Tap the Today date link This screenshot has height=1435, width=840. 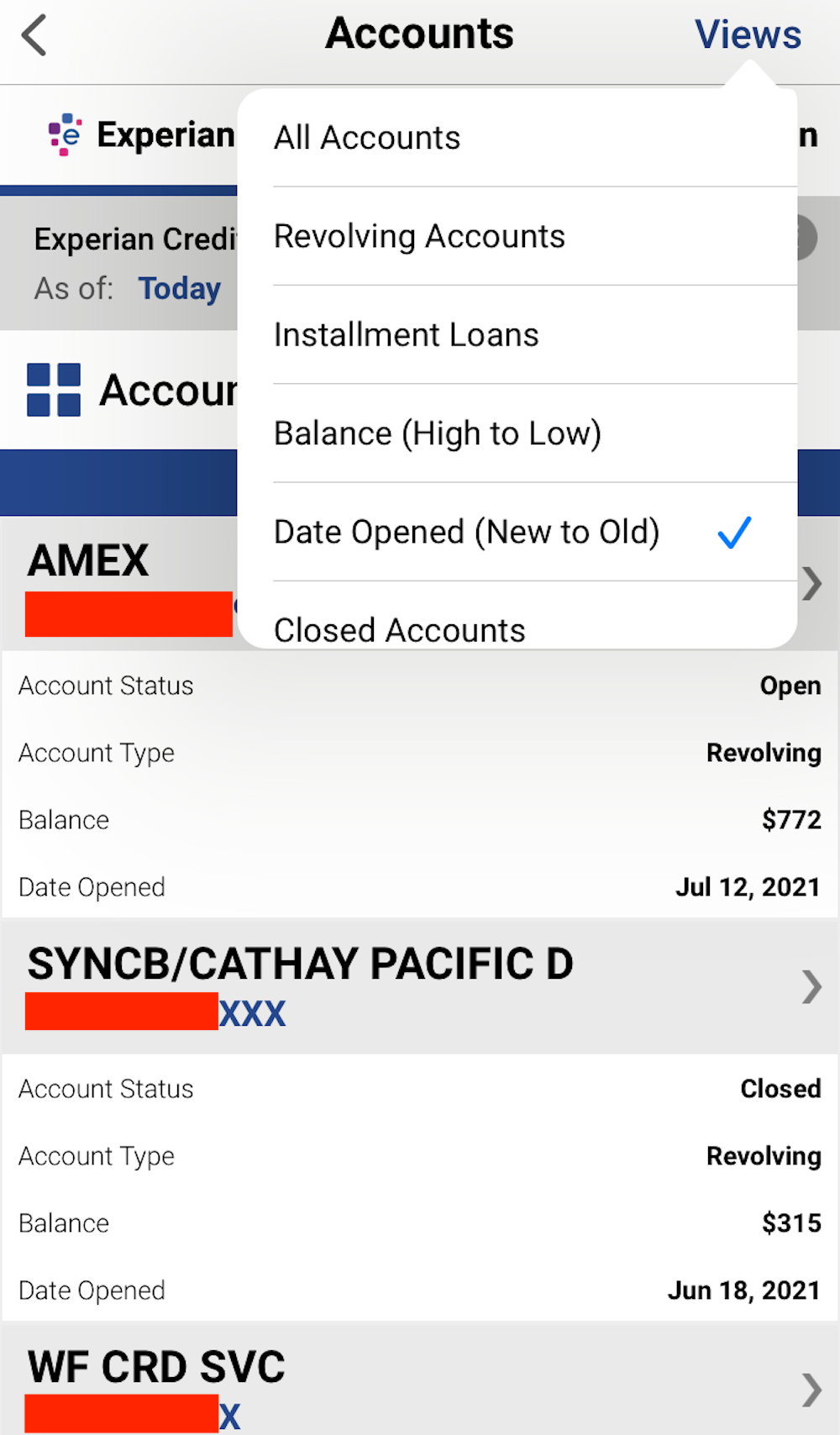click(x=179, y=289)
